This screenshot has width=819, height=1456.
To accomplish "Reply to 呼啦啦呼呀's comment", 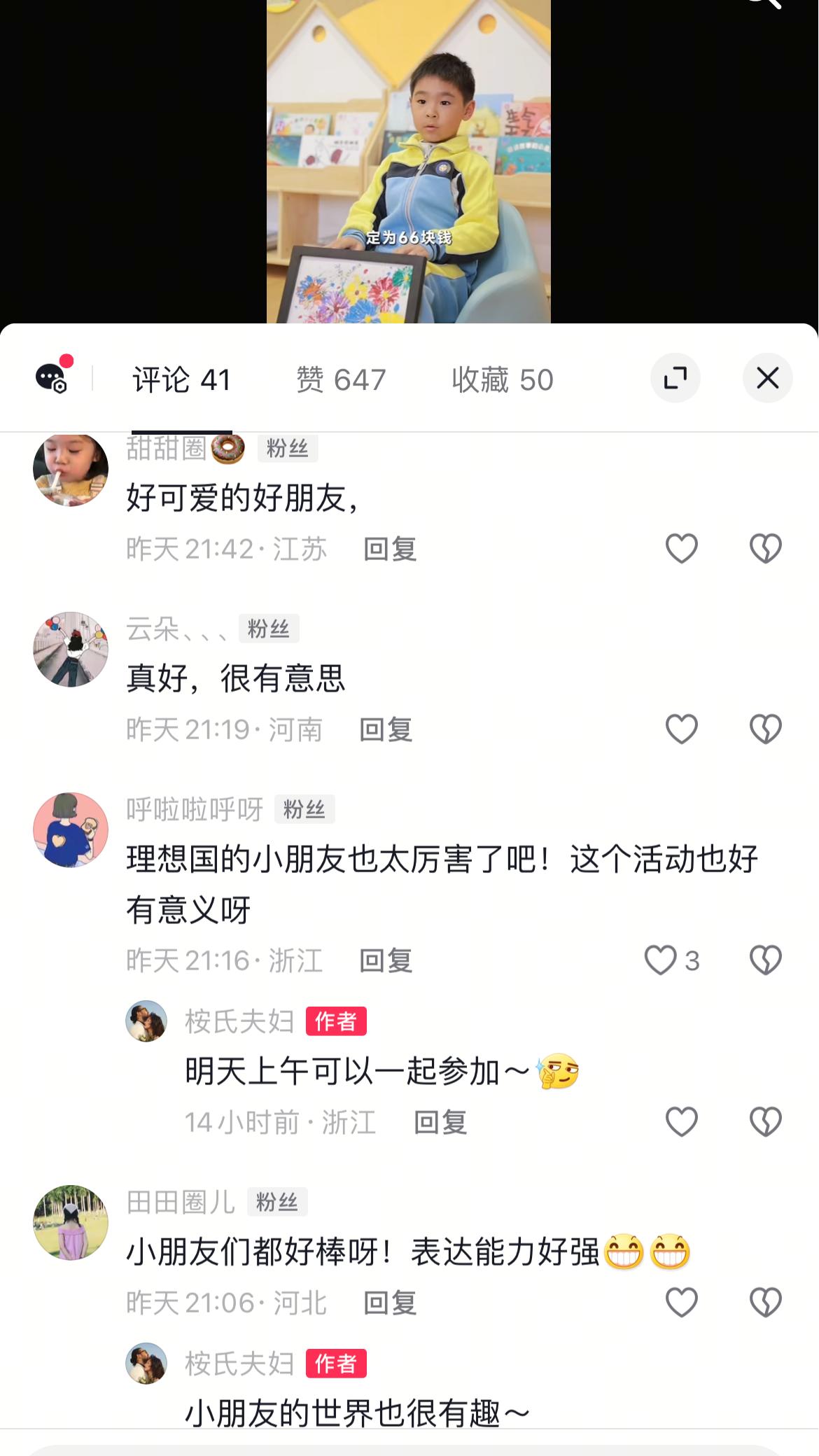I will pos(386,960).
